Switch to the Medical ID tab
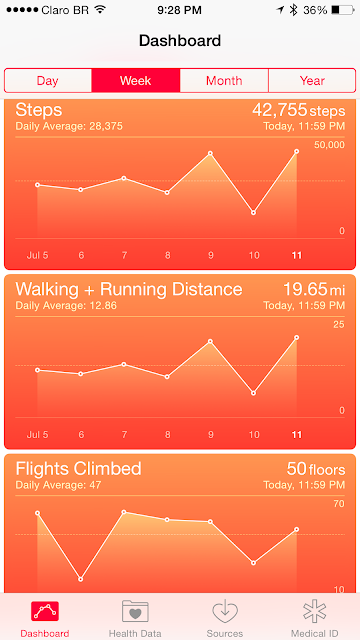Screen dimensions: 360x640 pos(315,617)
